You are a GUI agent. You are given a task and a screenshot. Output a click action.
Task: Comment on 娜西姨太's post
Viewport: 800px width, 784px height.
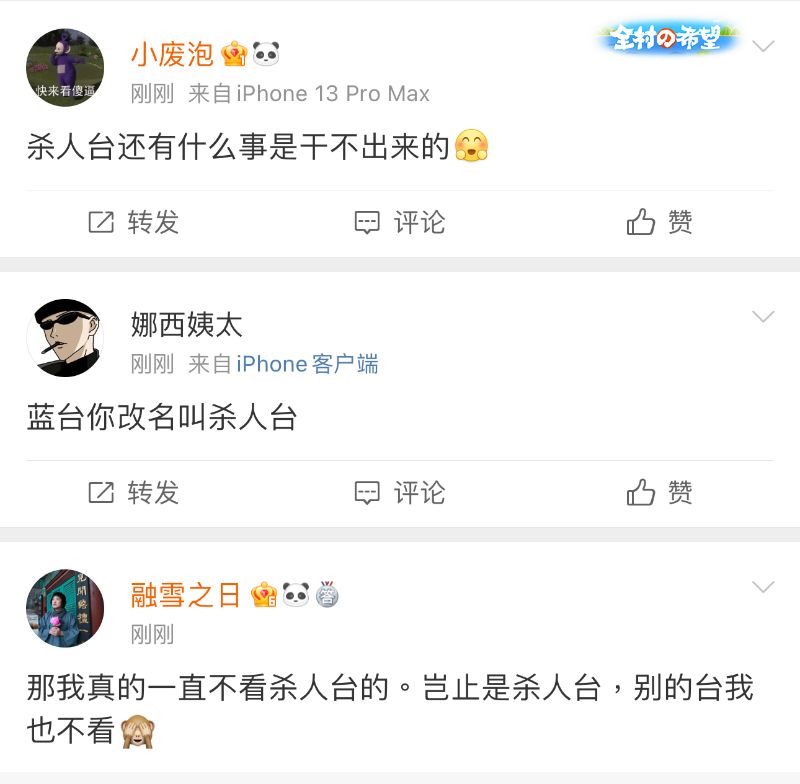coord(400,493)
